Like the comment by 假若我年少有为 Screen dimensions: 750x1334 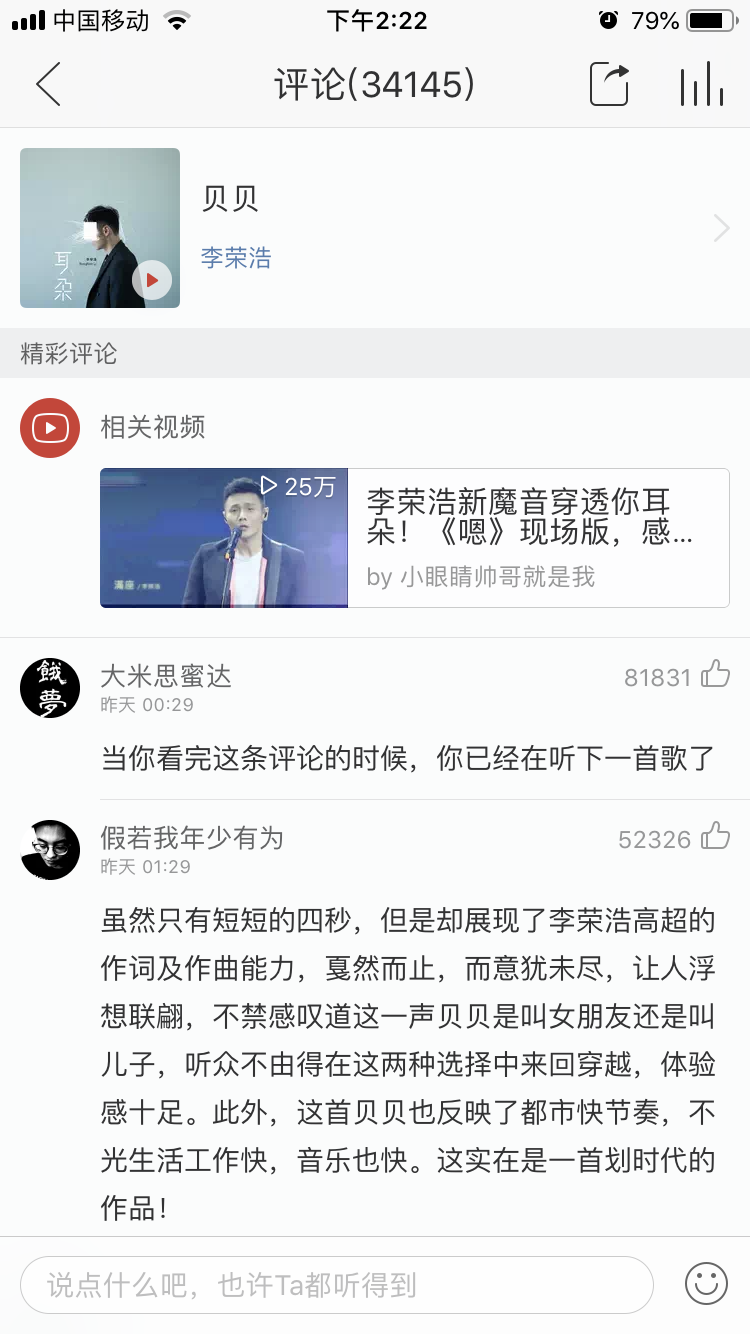pyautogui.click(x=715, y=837)
